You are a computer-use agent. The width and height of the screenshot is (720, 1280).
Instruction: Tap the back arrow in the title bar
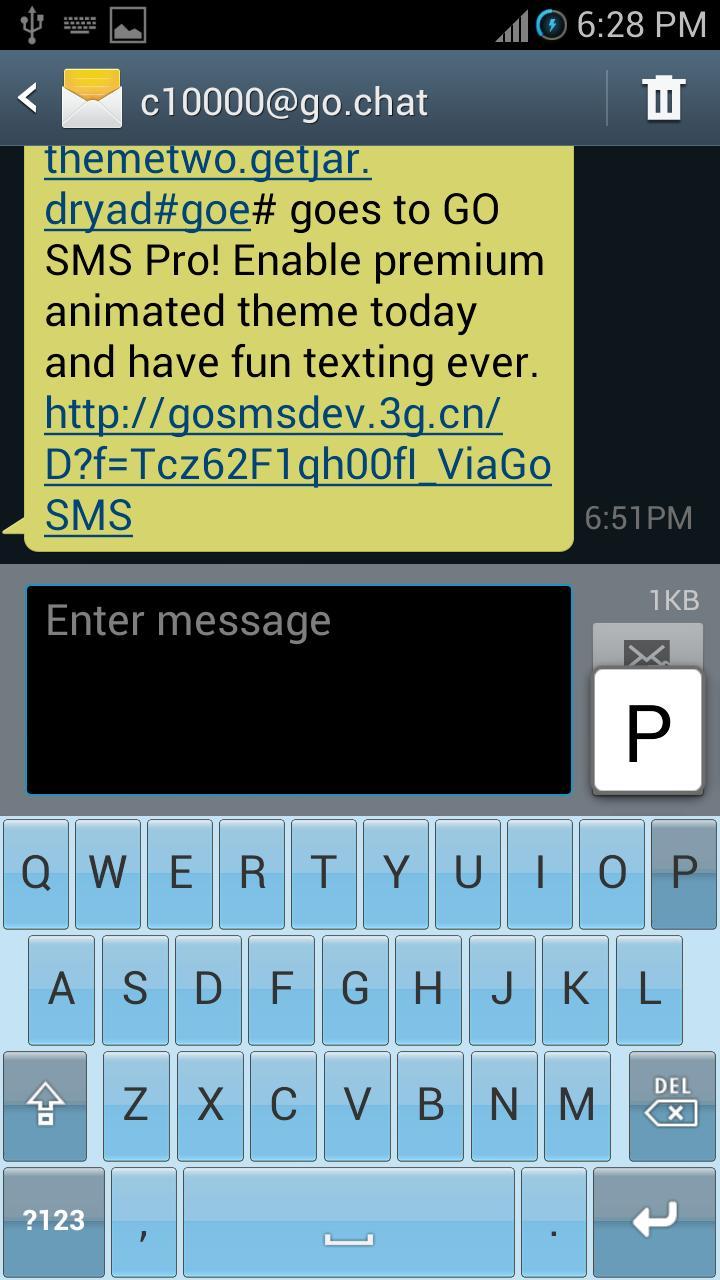tap(28, 100)
